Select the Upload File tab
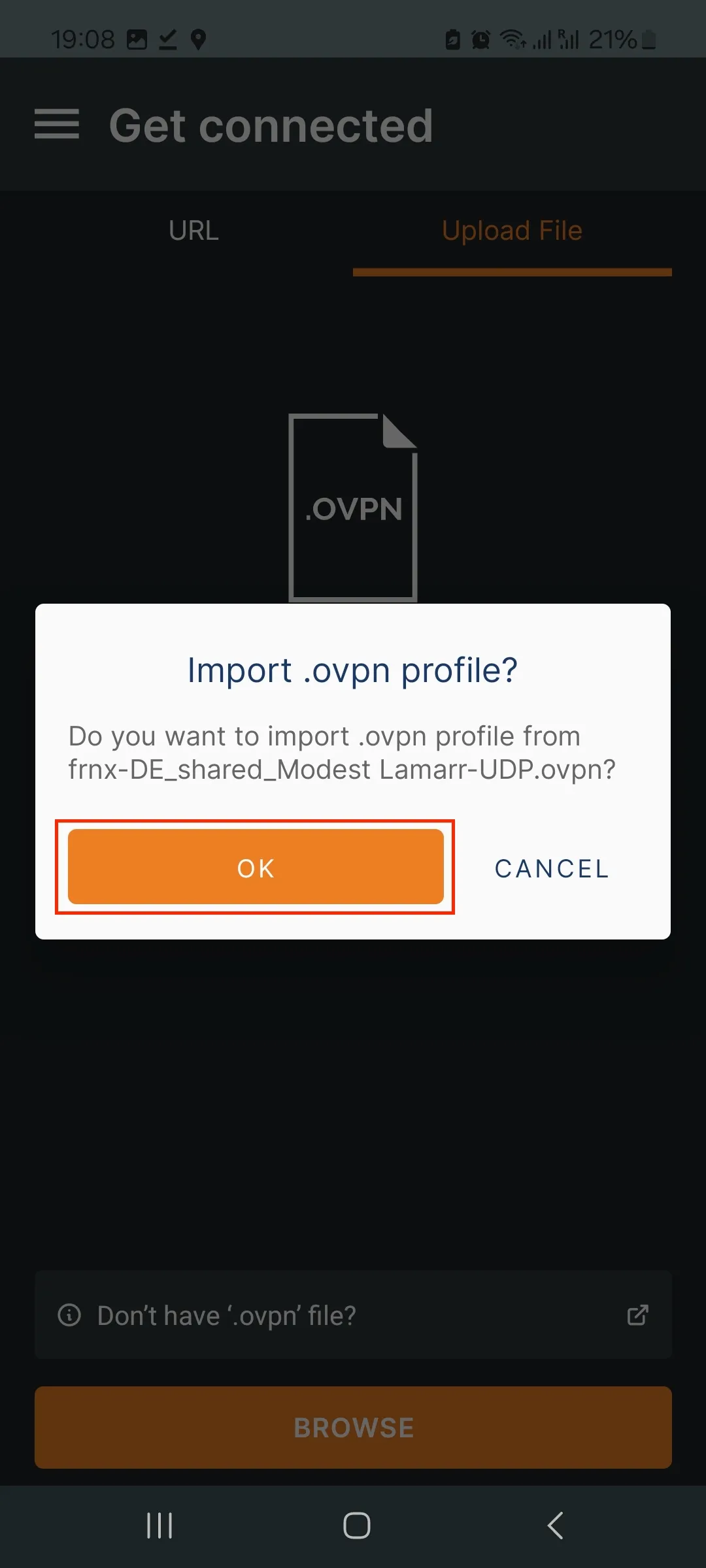 tap(512, 231)
